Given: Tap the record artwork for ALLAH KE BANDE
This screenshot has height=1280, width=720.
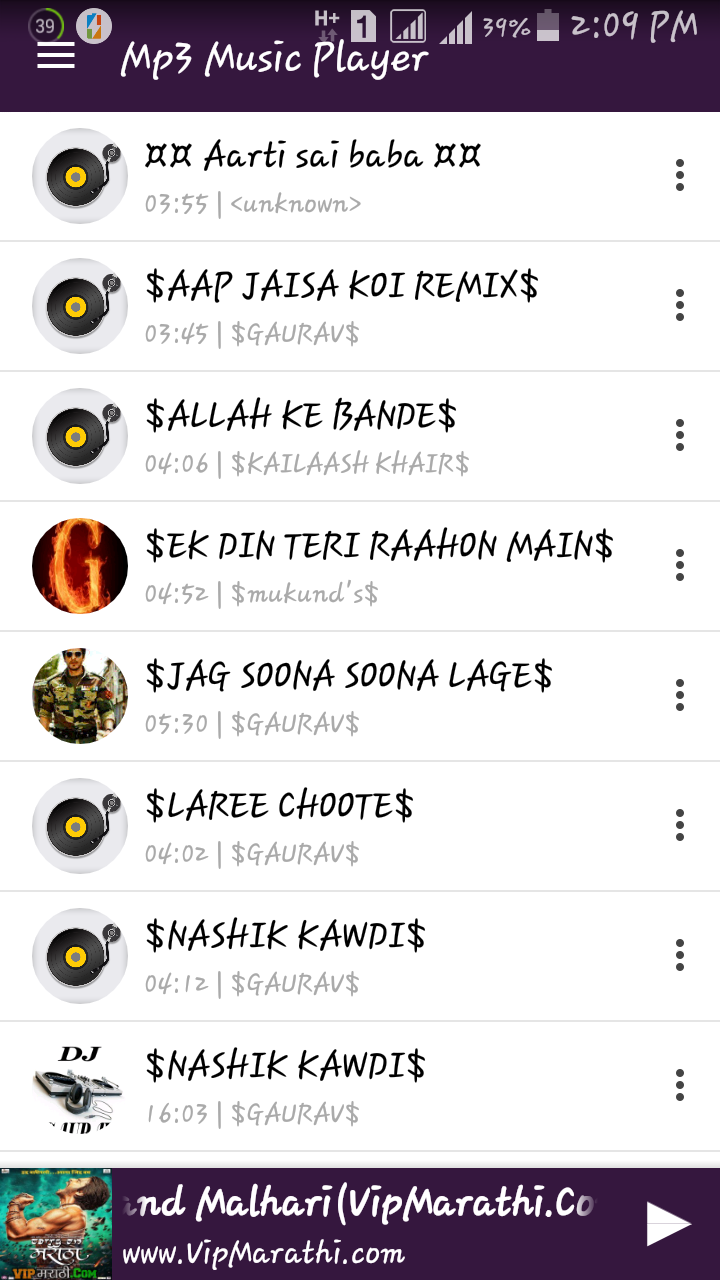Looking at the screenshot, I should (80, 435).
